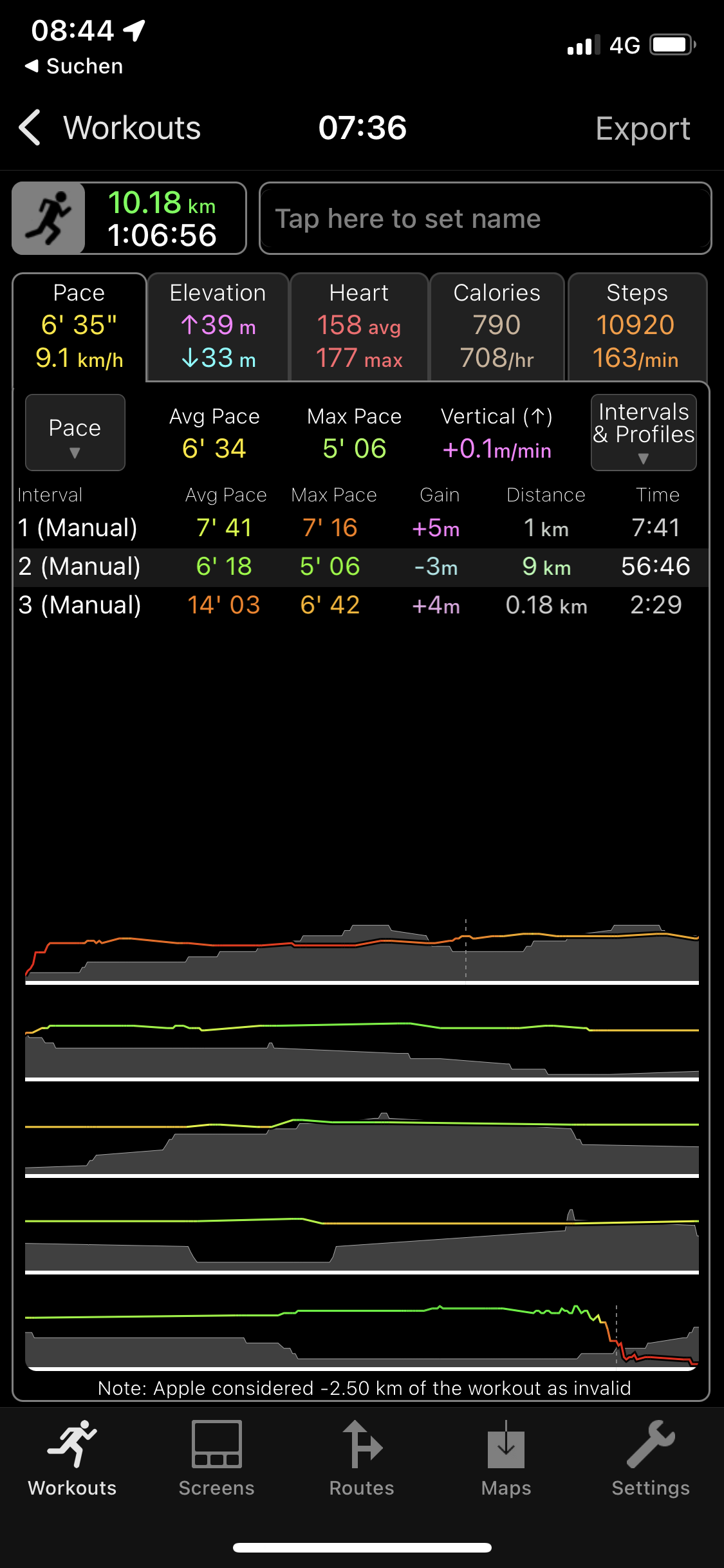This screenshot has width=724, height=1568.
Task: Open the Settings tab
Action: tap(651, 1459)
